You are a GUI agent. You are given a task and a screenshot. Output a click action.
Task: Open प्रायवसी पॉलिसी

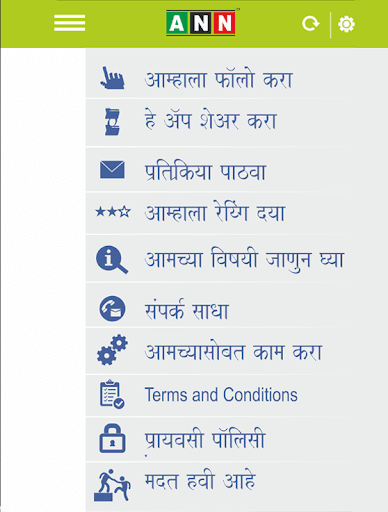219,439
